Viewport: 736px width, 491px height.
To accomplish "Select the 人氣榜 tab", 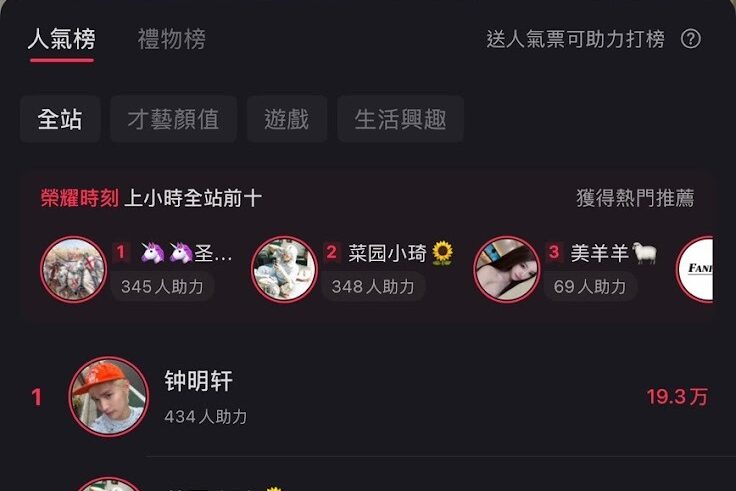I will (61, 40).
